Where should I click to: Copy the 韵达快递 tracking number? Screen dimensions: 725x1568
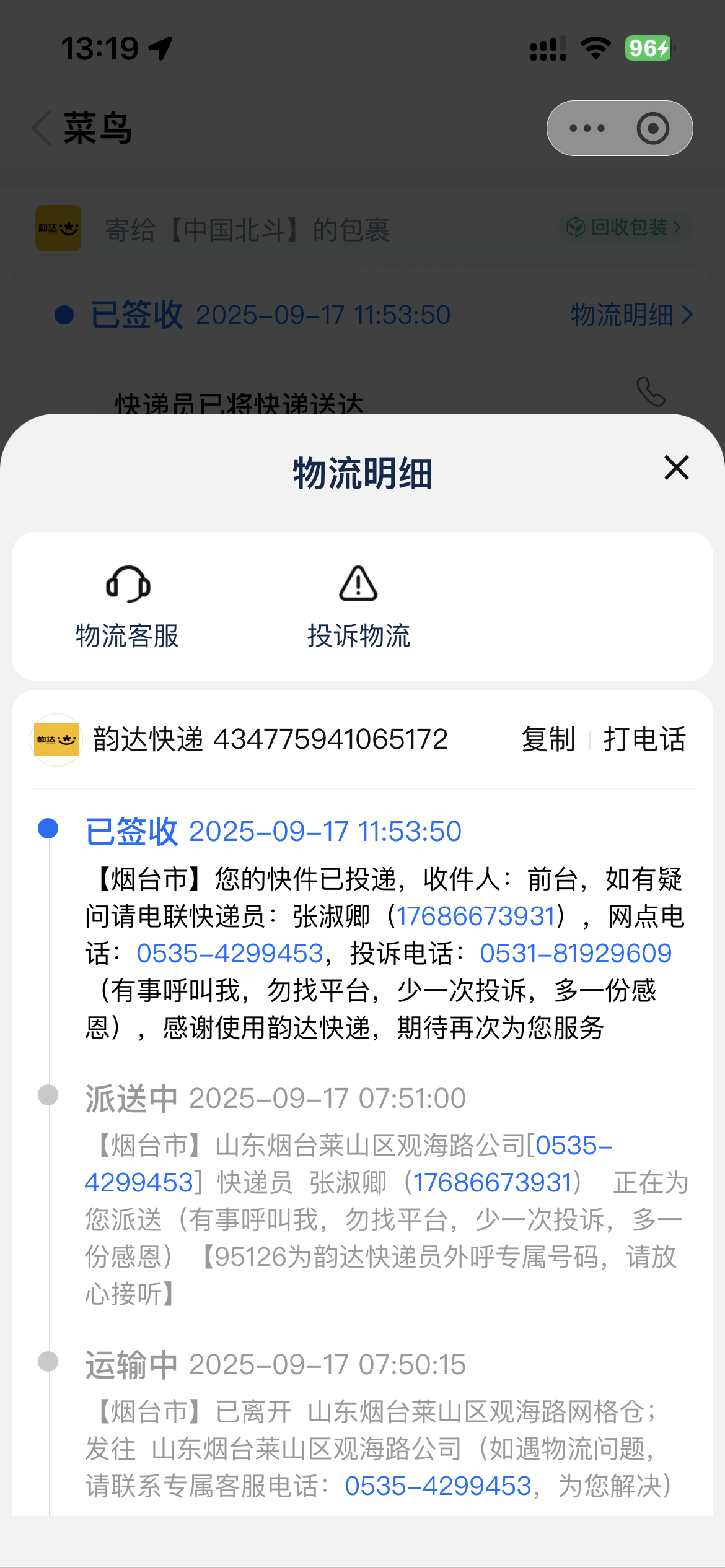tap(548, 739)
